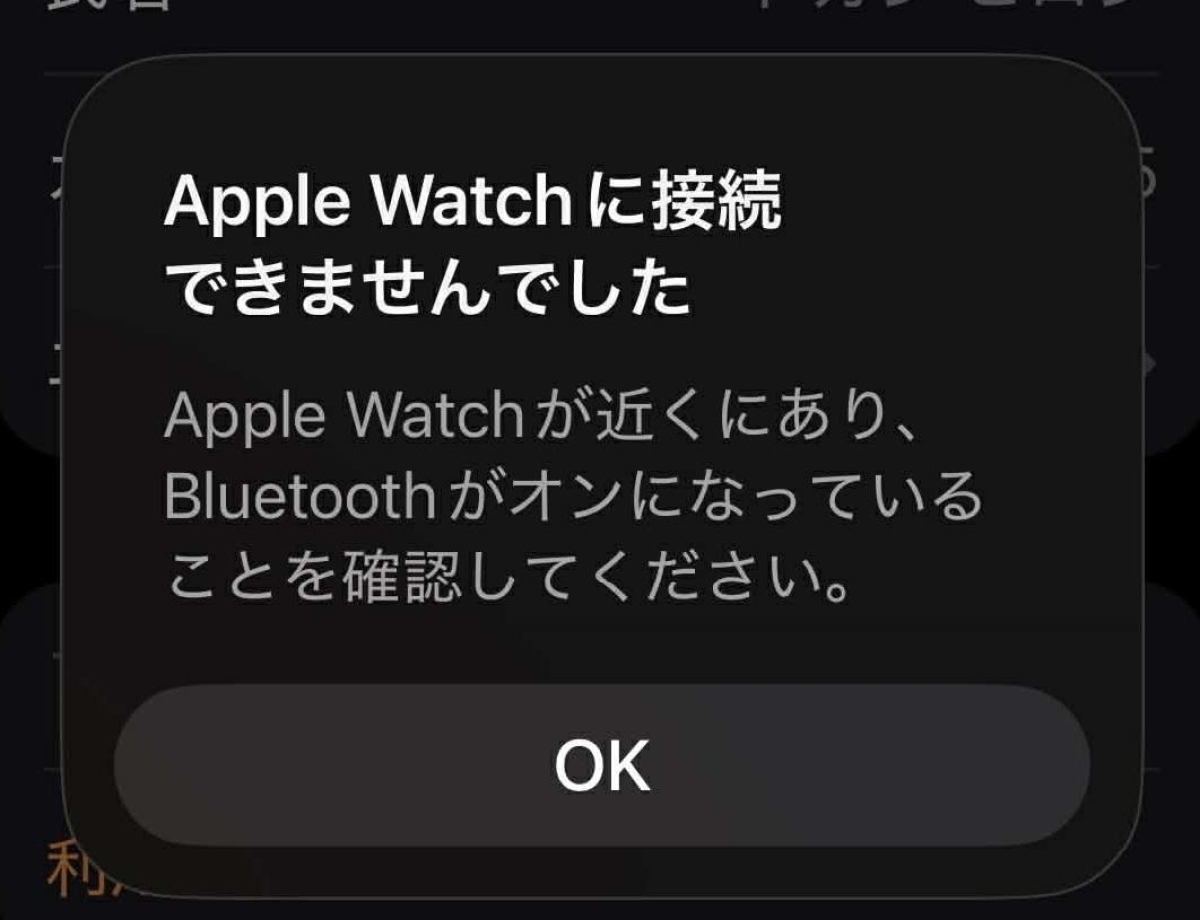Viewport: 1200px width, 920px height.
Task: Dismiss the Apple Watch connection error with OK
Action: 601,765
